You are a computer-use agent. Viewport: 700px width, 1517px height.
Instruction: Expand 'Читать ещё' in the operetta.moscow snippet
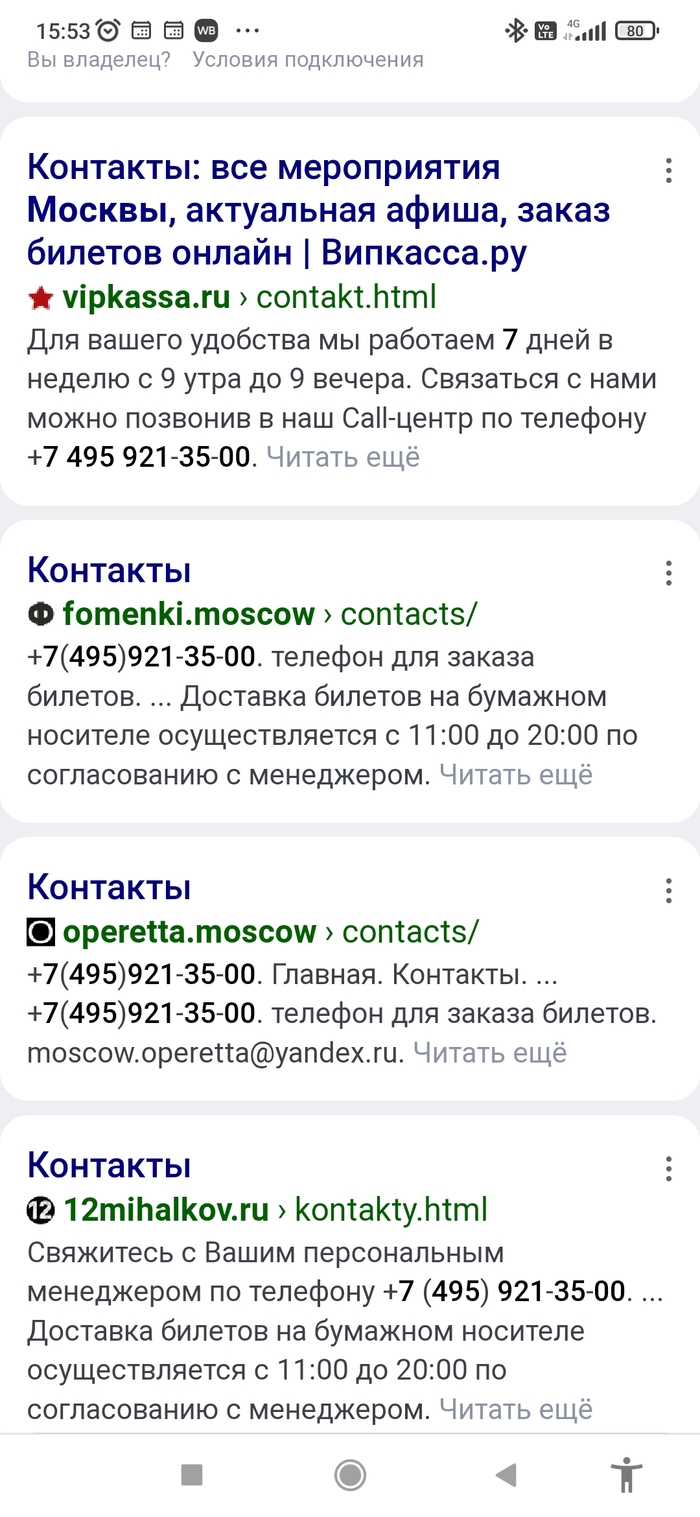pyautogui.click(x=490, y=1052)
